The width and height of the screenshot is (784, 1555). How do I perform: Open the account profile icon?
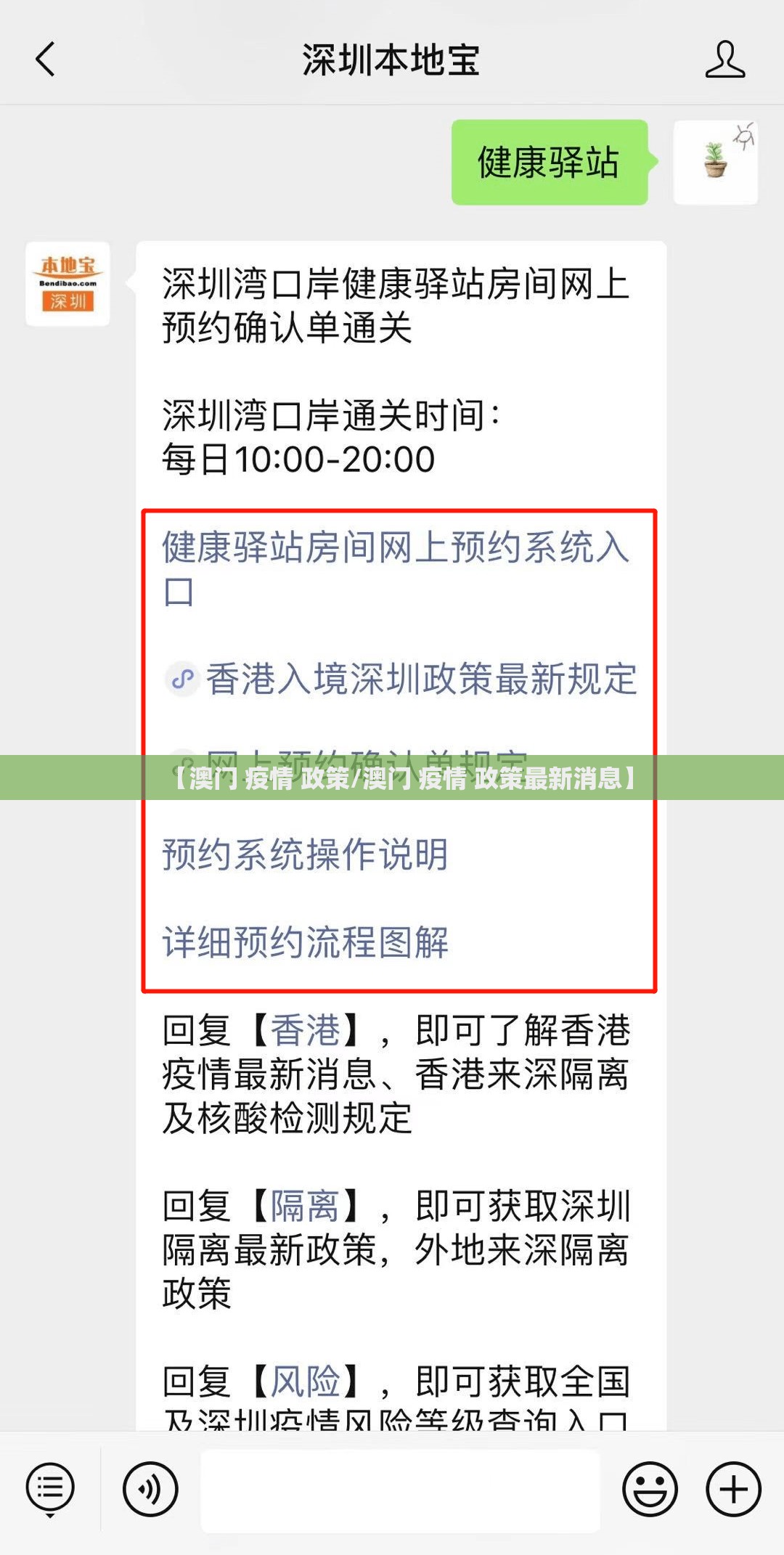click(x=724, y=60)
